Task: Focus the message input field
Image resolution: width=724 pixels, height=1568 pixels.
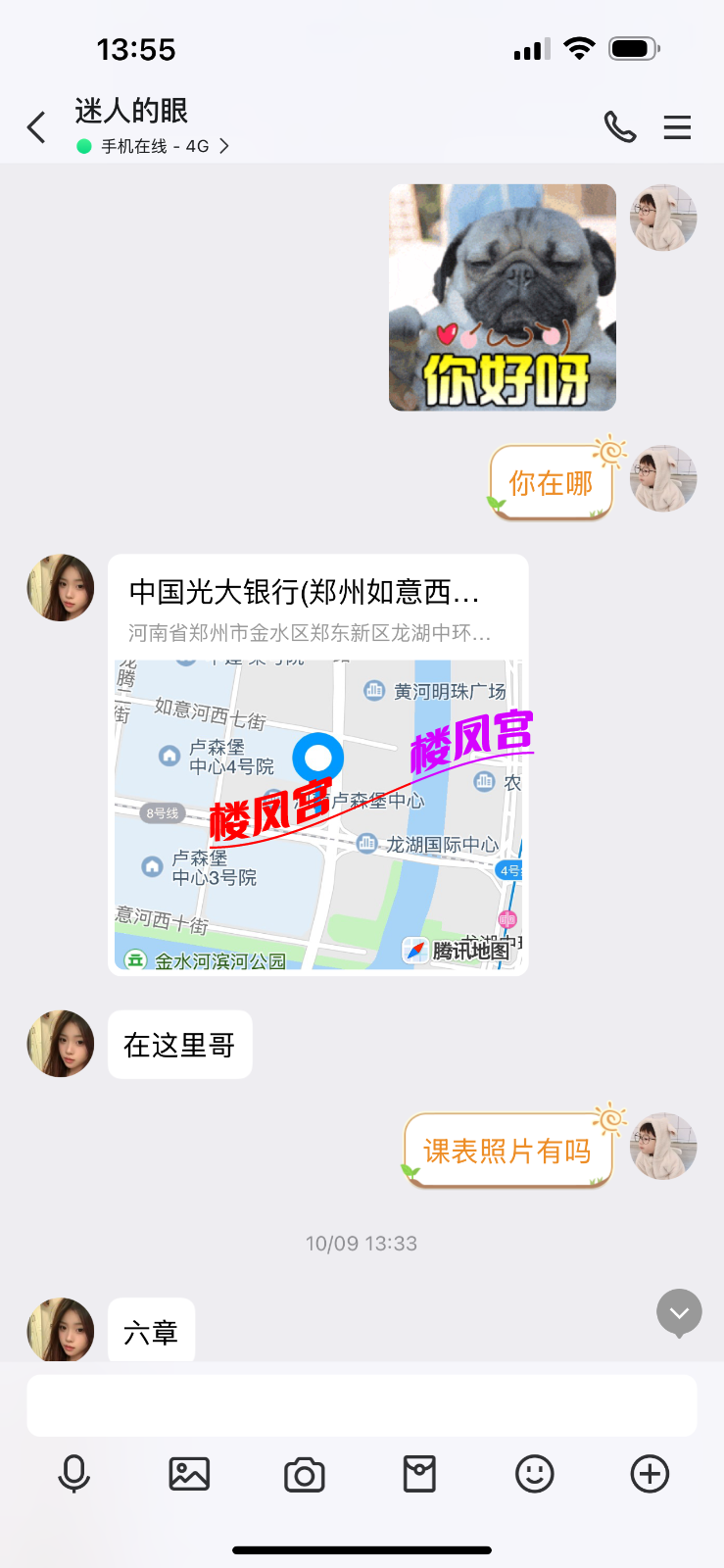Action: tap(362, 1405)
